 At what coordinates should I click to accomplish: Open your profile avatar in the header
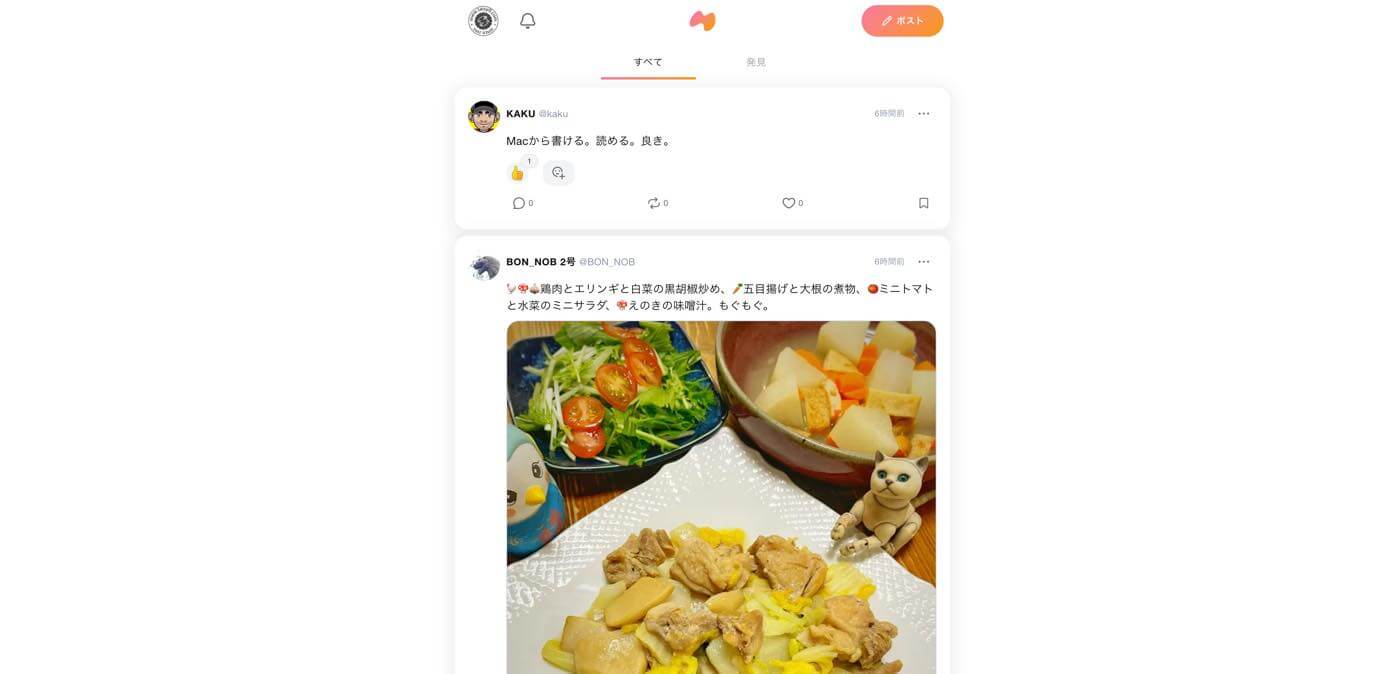(483, 21)
